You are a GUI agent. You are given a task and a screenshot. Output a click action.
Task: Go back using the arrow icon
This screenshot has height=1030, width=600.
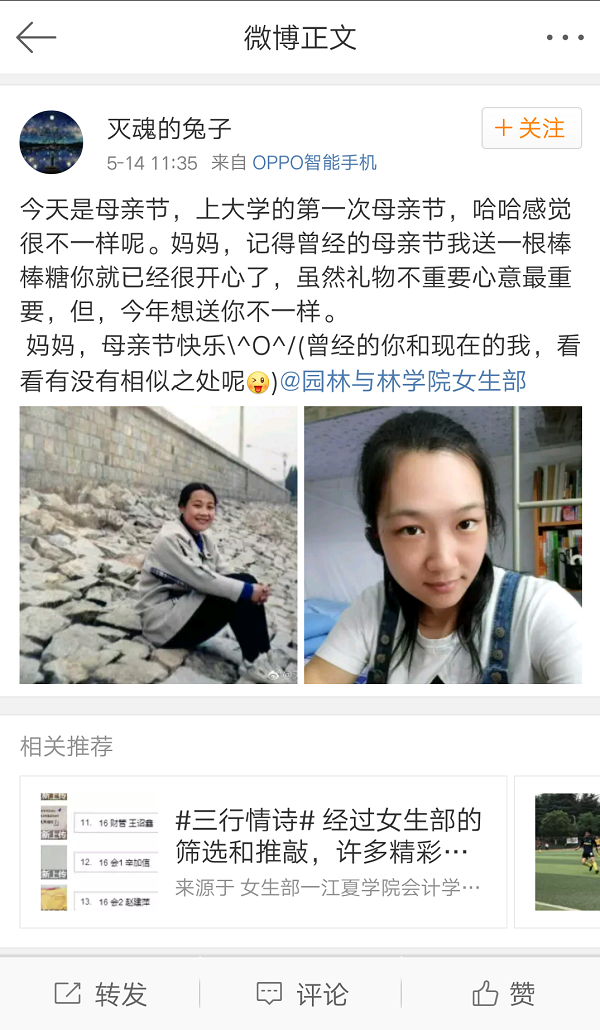click(x=36, y=38)
